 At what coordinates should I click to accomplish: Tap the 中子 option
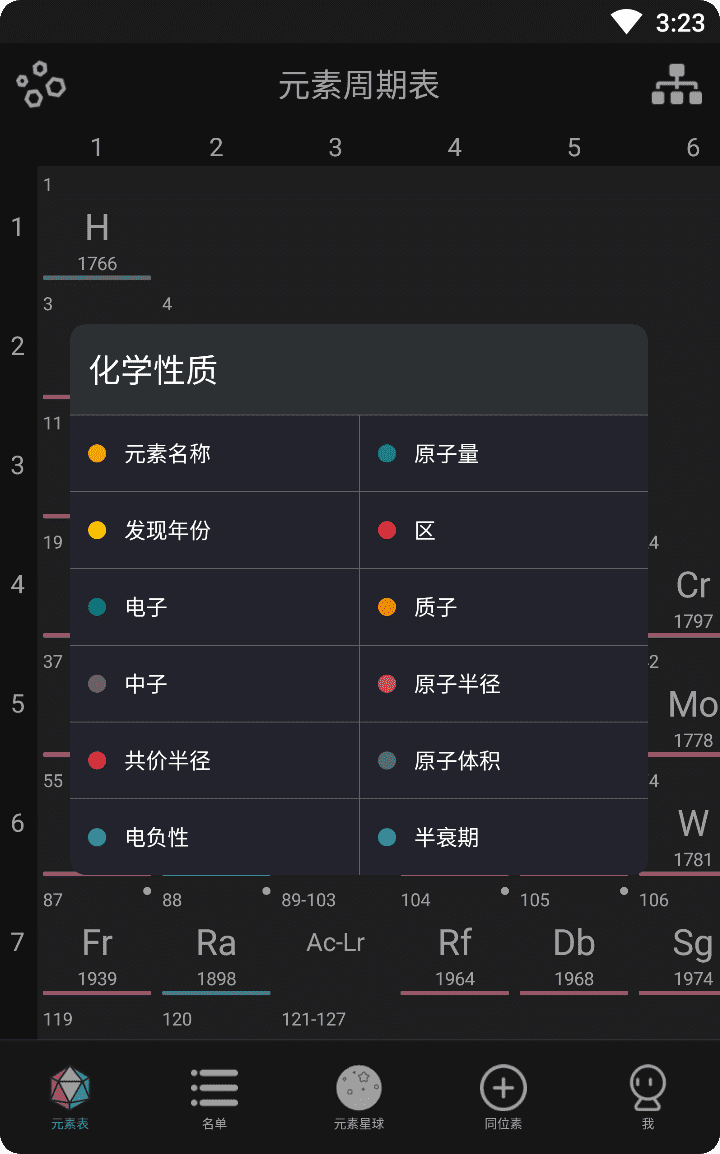[214, 684]
